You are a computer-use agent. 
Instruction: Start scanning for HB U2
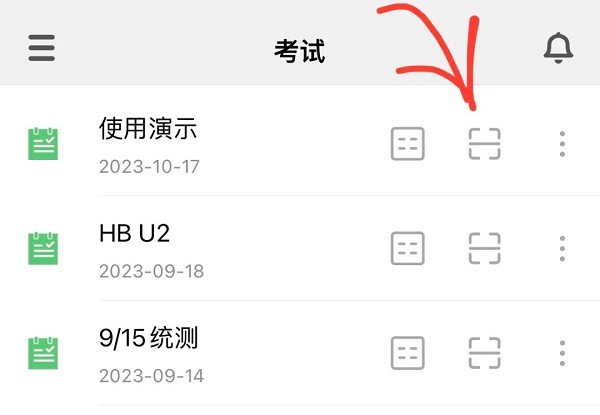pos(485,248)
